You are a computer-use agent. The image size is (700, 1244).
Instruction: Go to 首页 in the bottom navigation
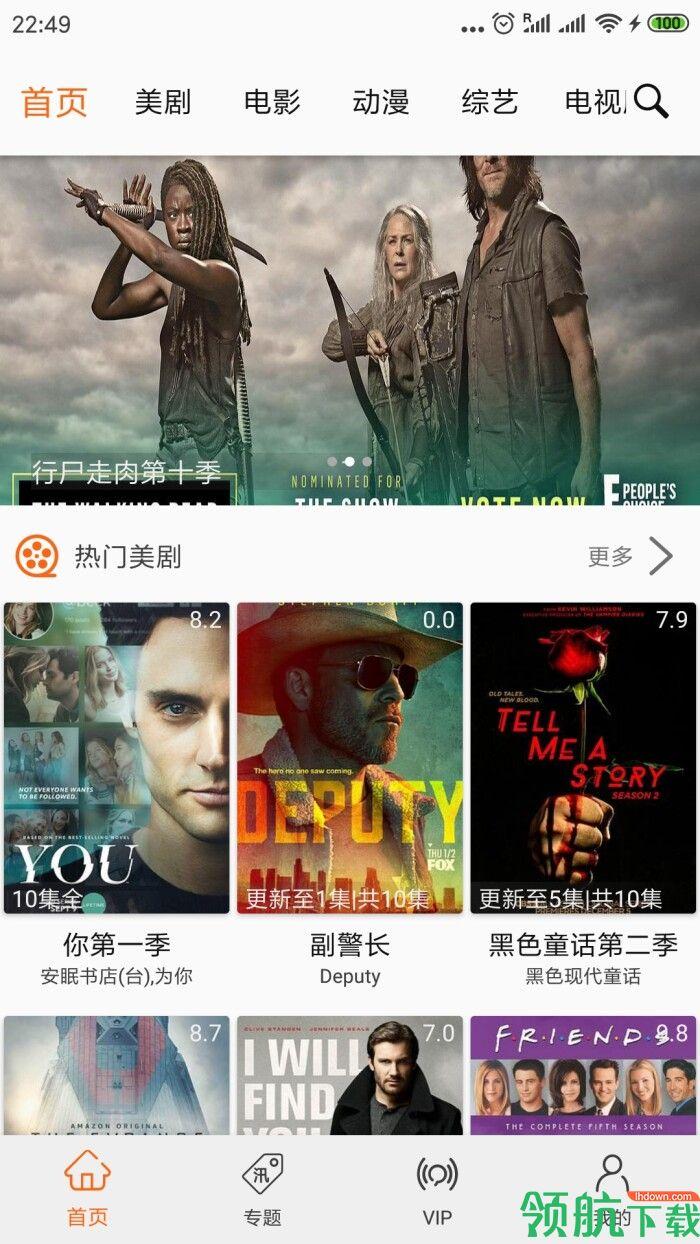point(87,1189)
